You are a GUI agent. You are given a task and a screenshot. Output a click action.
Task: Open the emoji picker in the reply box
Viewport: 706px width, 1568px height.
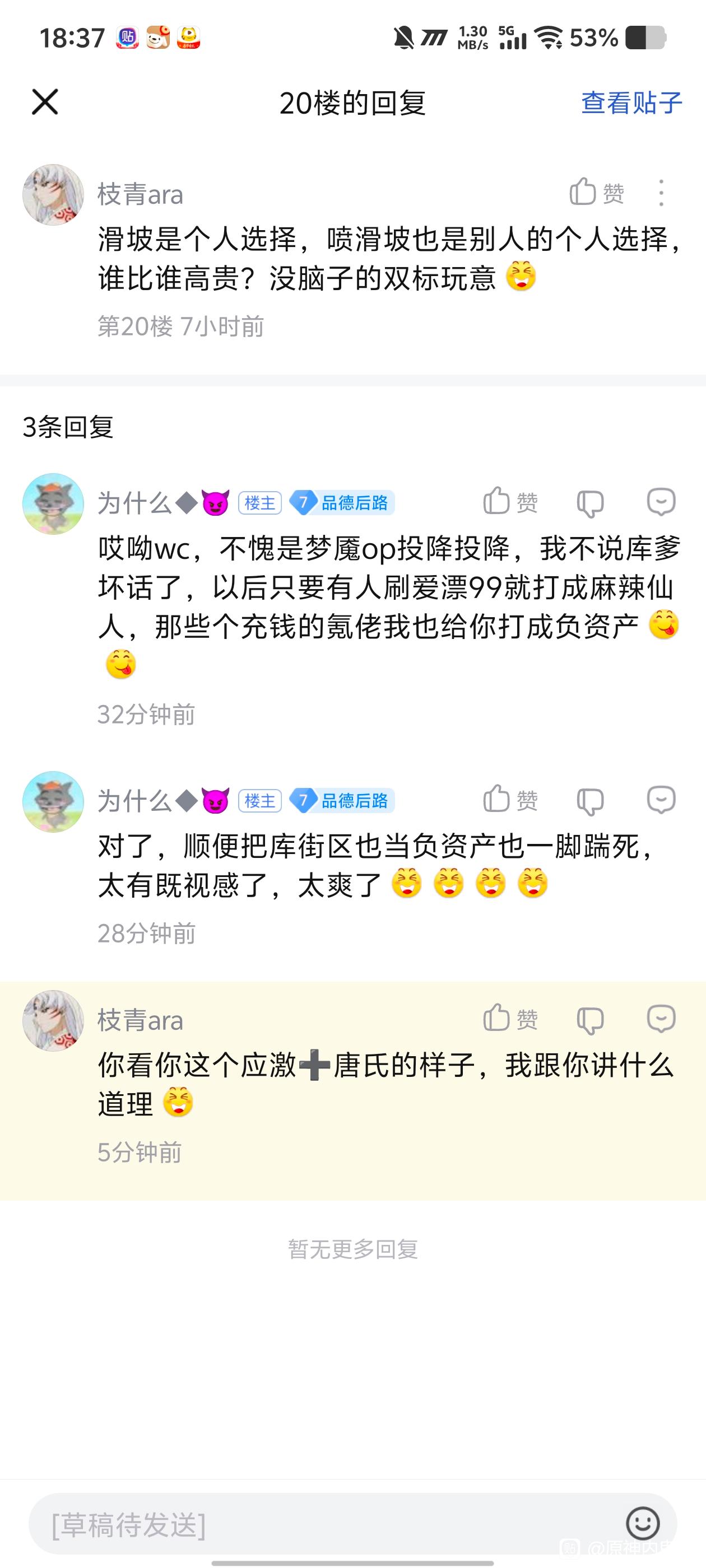pyautogui.click(x=643, y=1524)
